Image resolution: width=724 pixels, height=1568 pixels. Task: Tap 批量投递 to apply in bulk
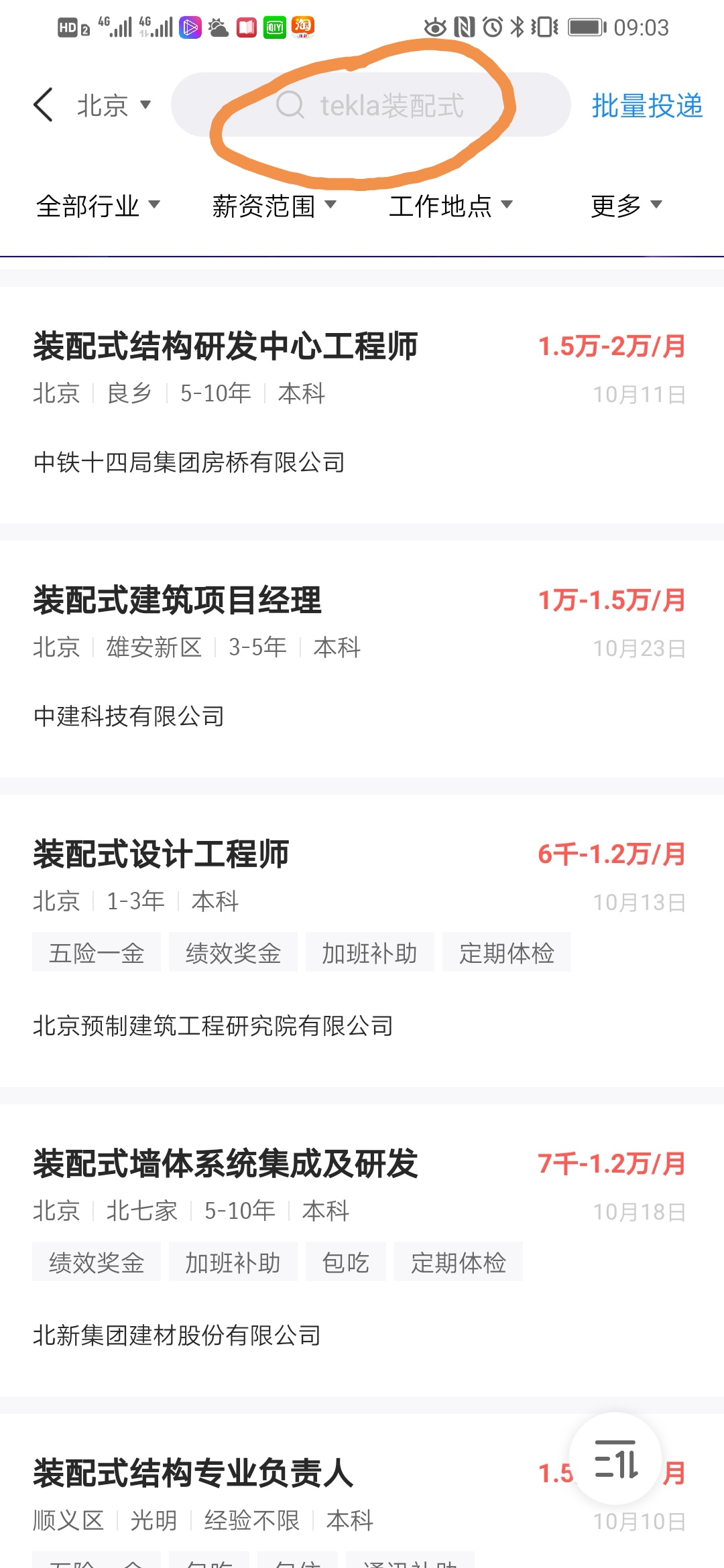tap(646, 105)
